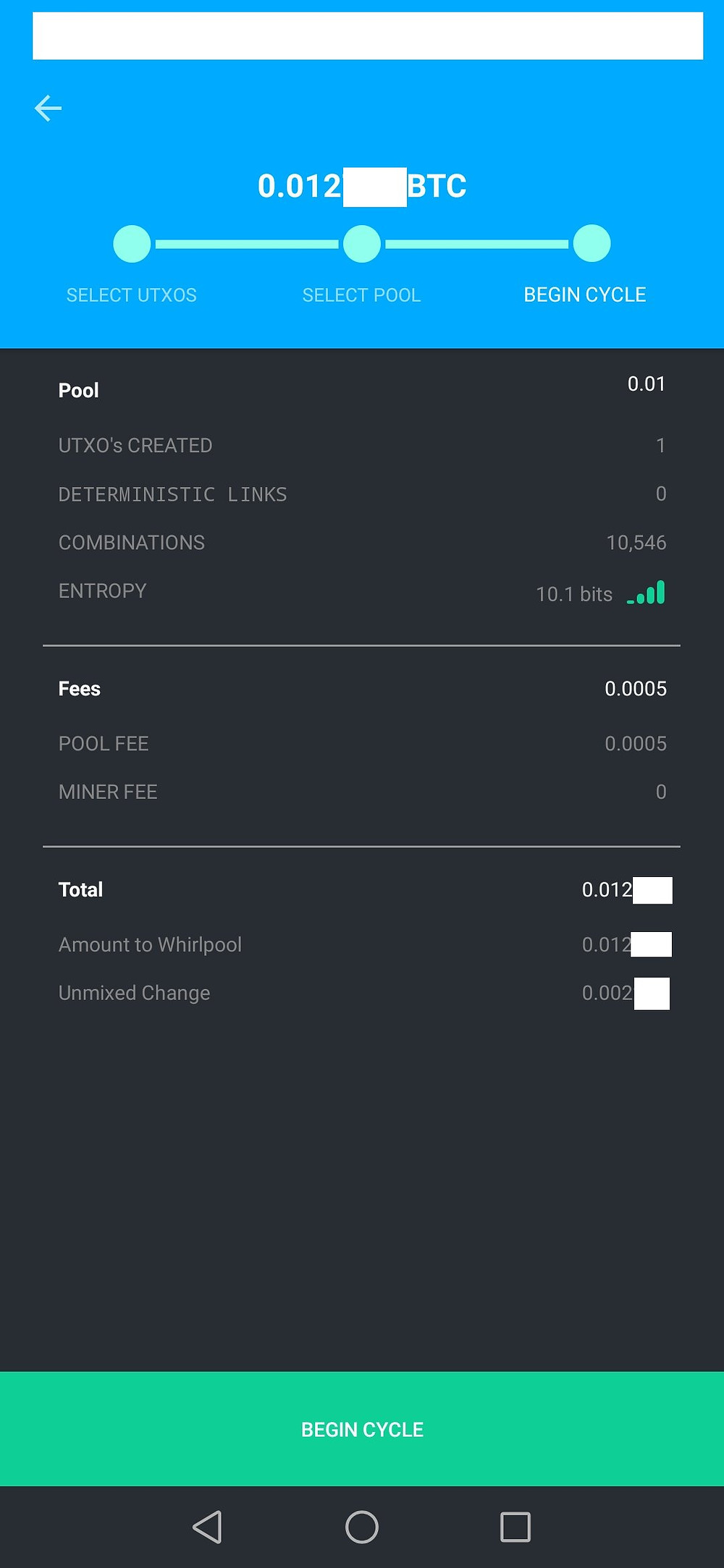Go to the home screen
Image resolution: width=724 pixels, height=1568 pixels.
pos(362,1527)
